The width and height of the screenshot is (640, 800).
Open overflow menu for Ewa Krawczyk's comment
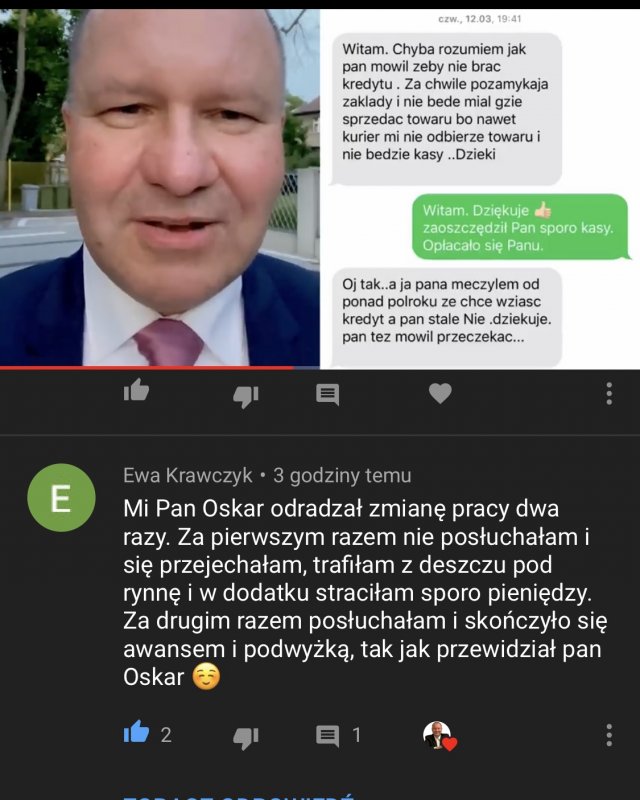pyautogui.click(x=609, y=736)
